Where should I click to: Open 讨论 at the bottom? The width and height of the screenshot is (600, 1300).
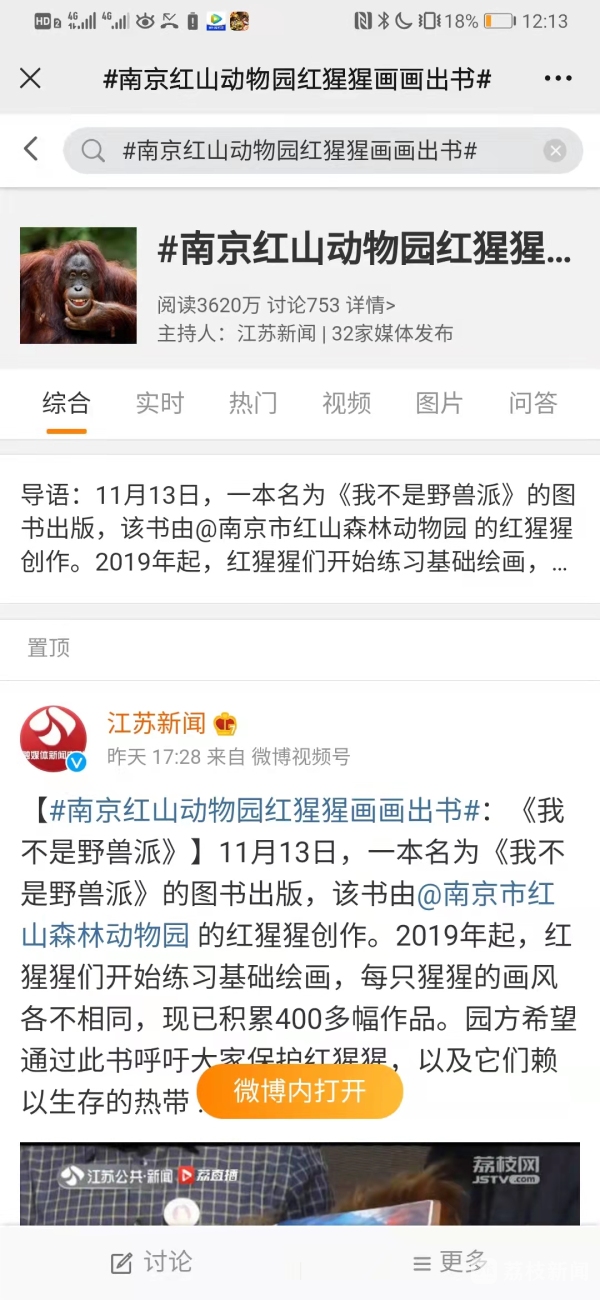(151, 1262)
